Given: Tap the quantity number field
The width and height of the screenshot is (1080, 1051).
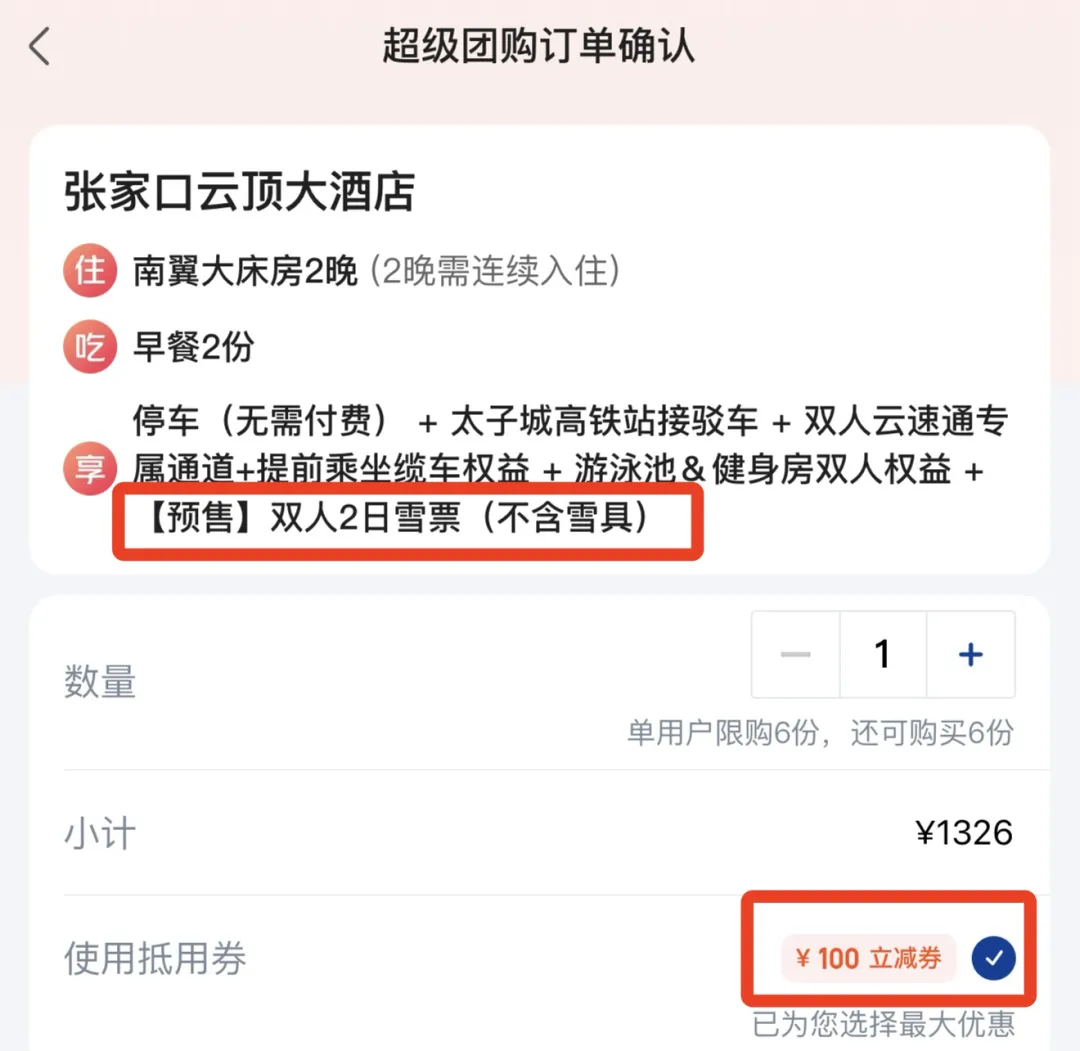Looking at the screenshot, I should pyautogui.click(x=882, y=655).
